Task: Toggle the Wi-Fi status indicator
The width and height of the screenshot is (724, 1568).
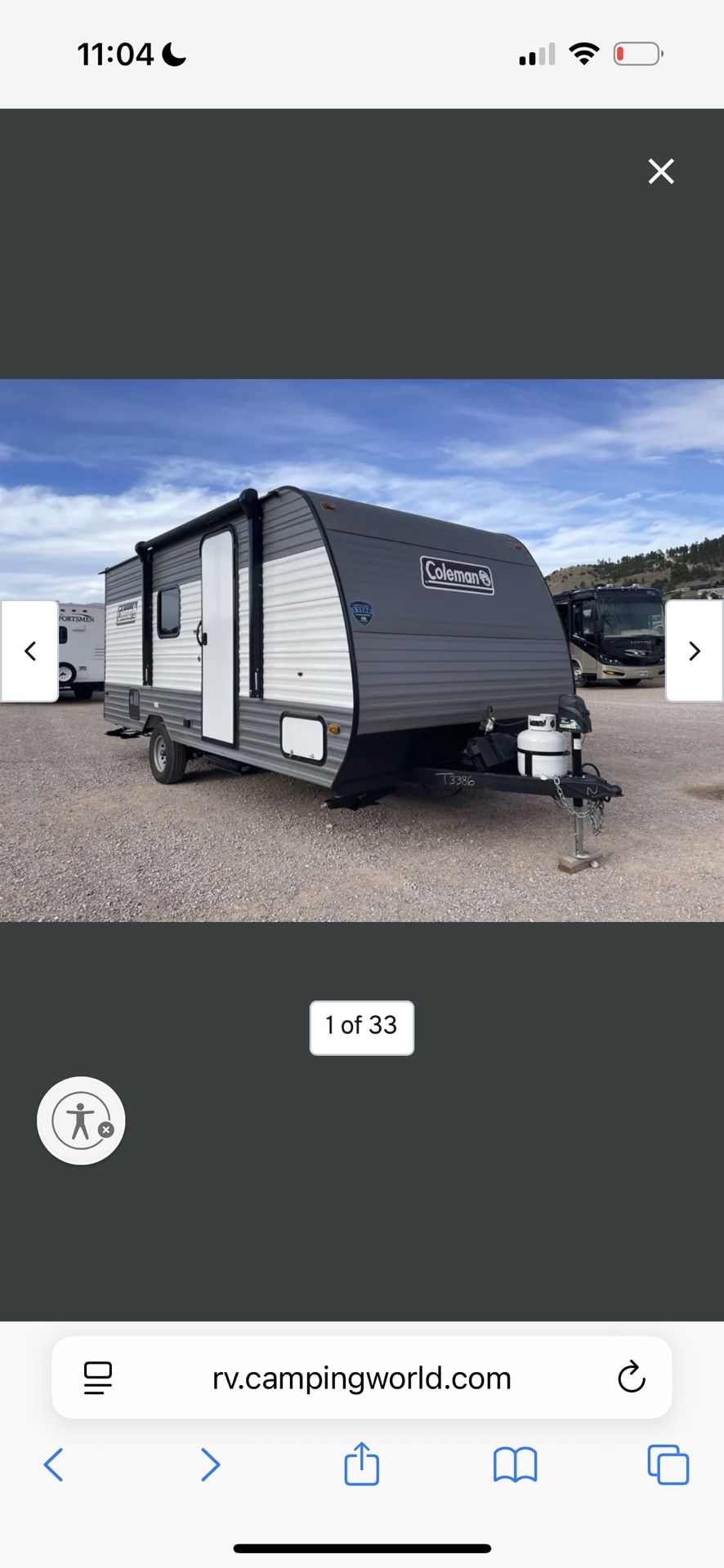Action: pos(584,53)
